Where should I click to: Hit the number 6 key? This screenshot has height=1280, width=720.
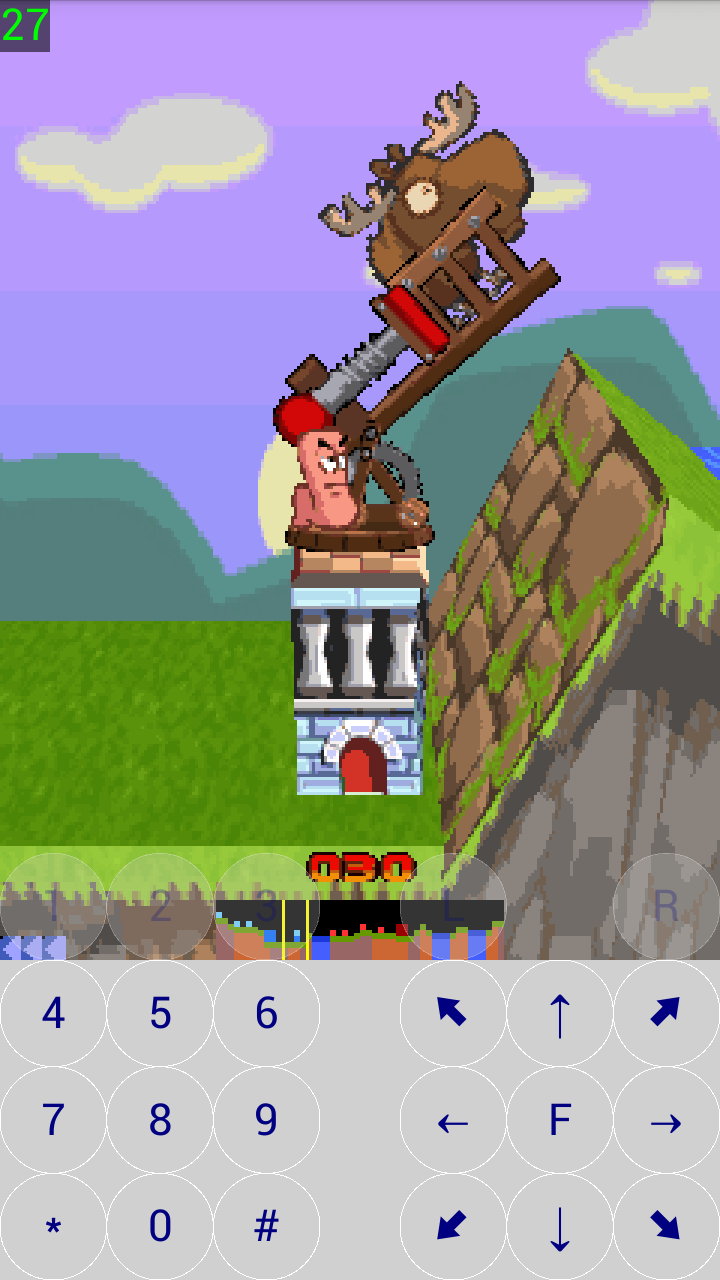pos(266,1013)
